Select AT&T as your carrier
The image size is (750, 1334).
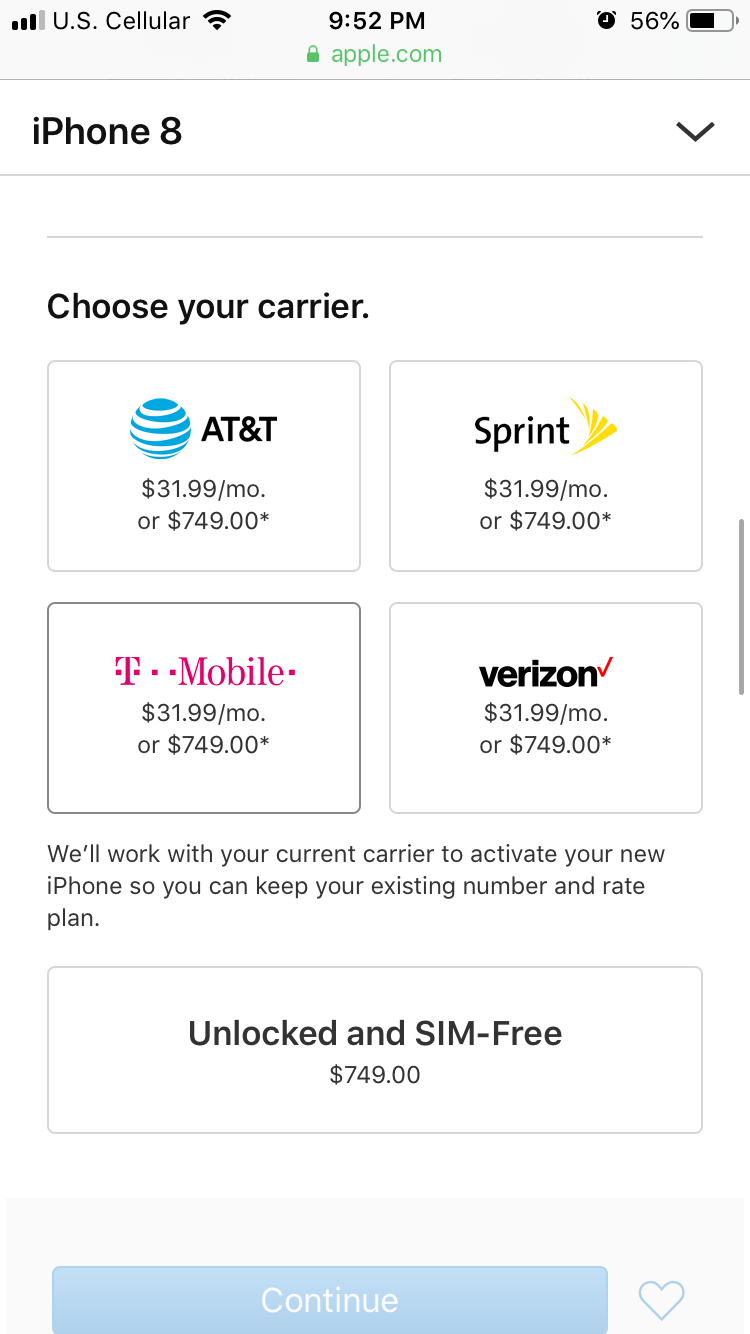203,466
